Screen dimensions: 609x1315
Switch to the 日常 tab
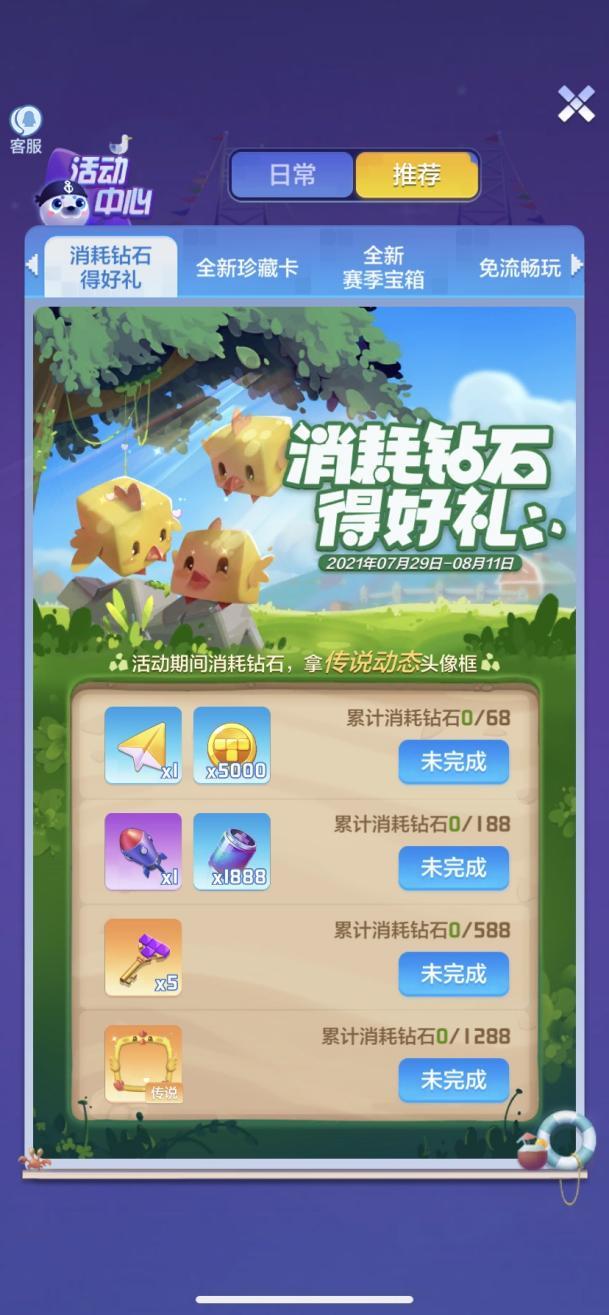tap(292, 175)
